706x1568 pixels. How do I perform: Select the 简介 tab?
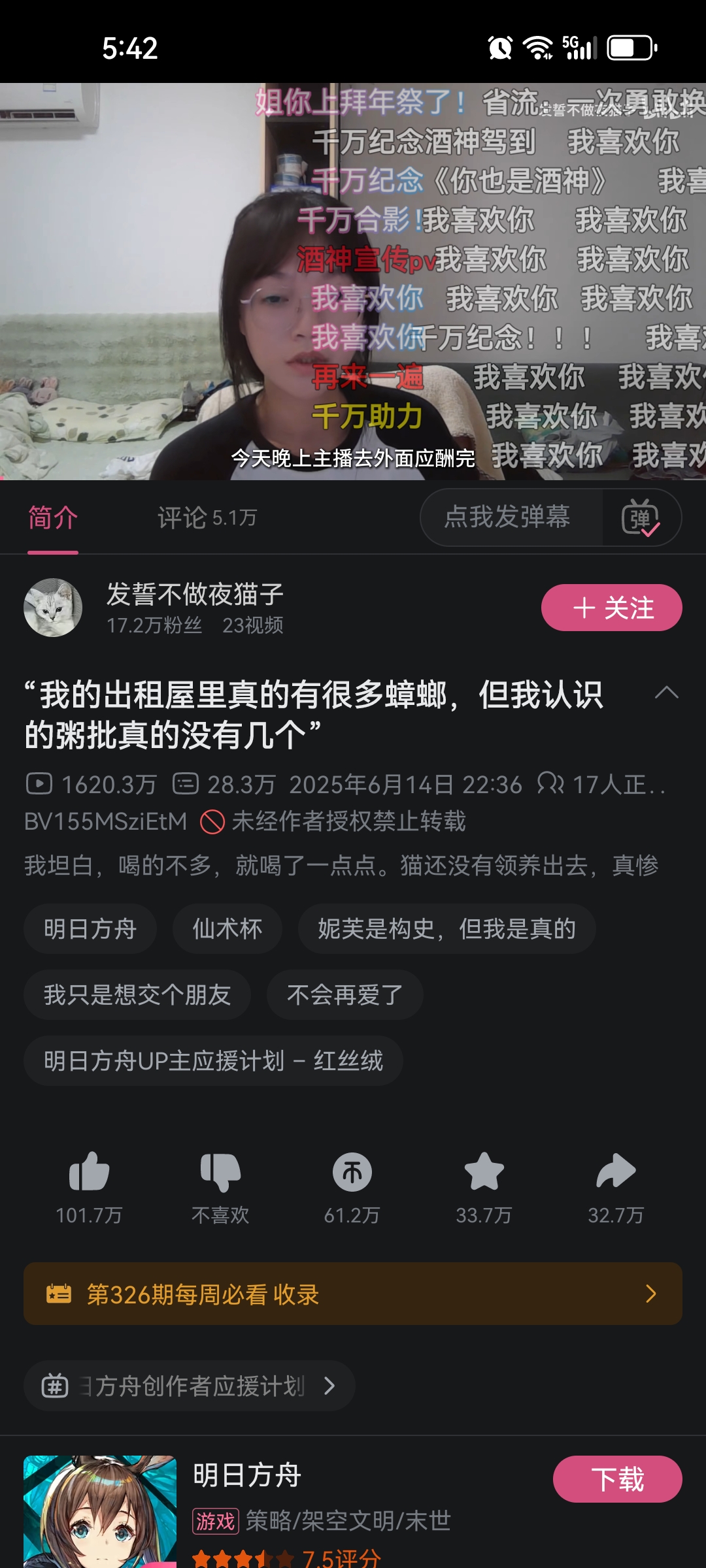coord(53,518)
